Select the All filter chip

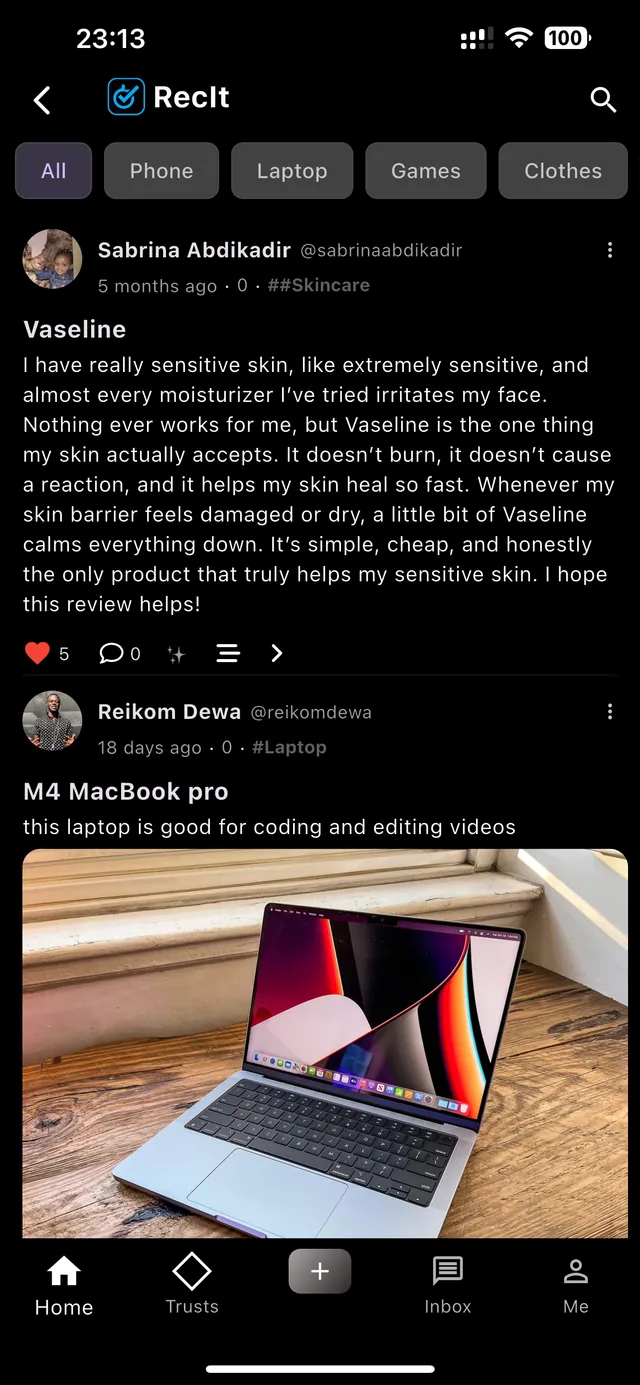(54, 171)
